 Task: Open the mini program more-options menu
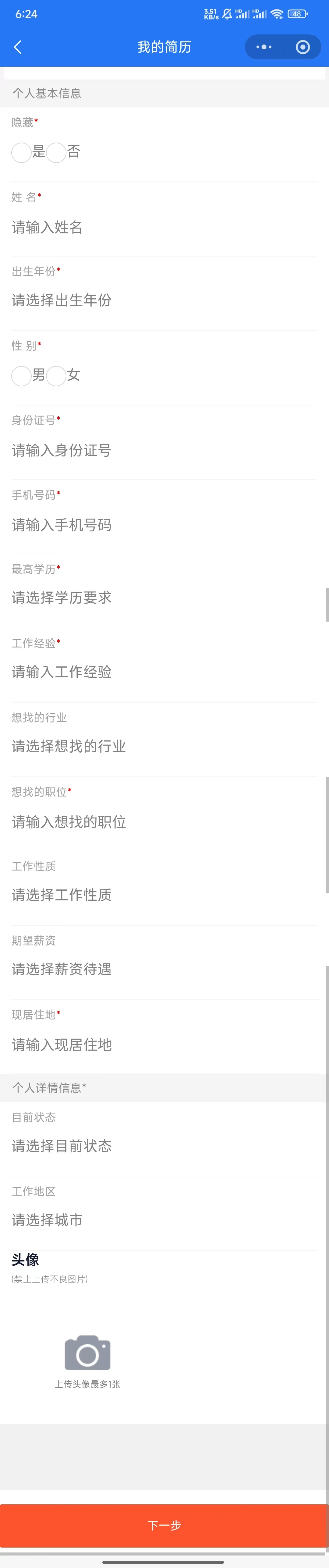264,47
